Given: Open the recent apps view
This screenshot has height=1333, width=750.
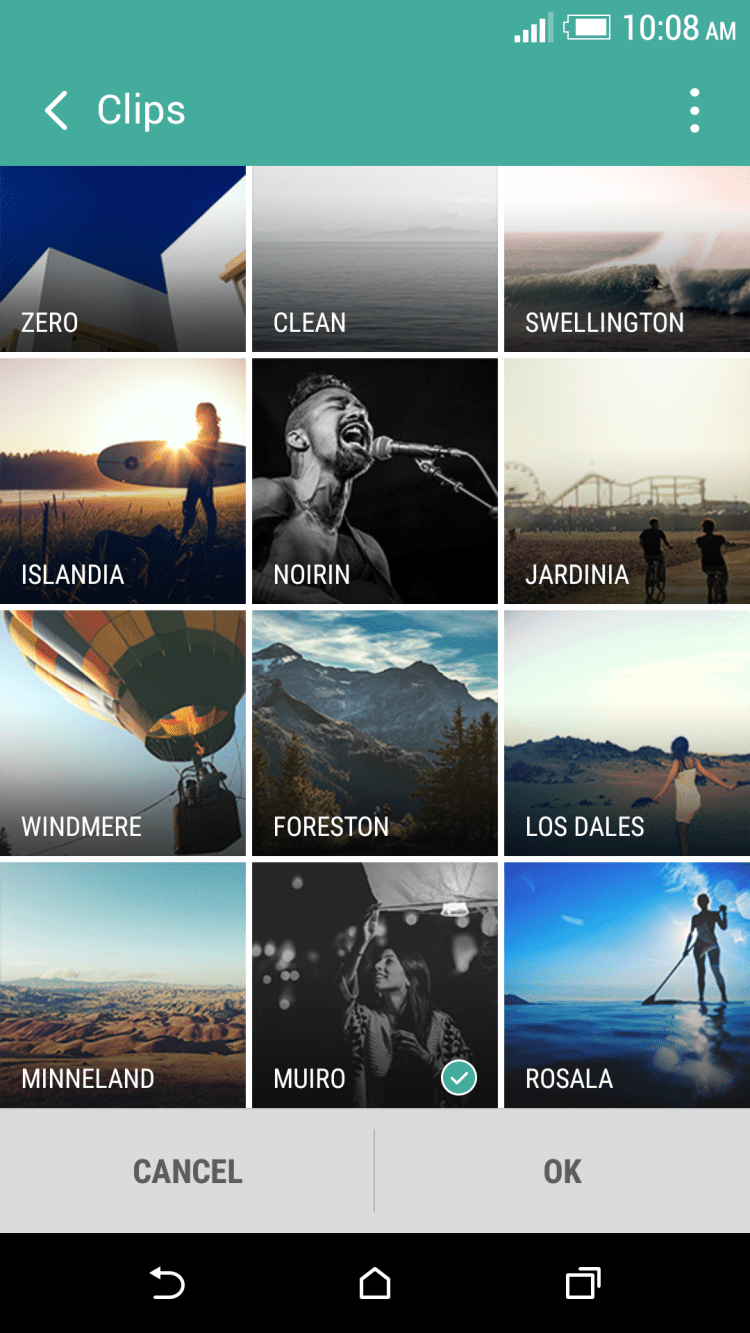Looking at the screenshot, I should pos(583,1283).
